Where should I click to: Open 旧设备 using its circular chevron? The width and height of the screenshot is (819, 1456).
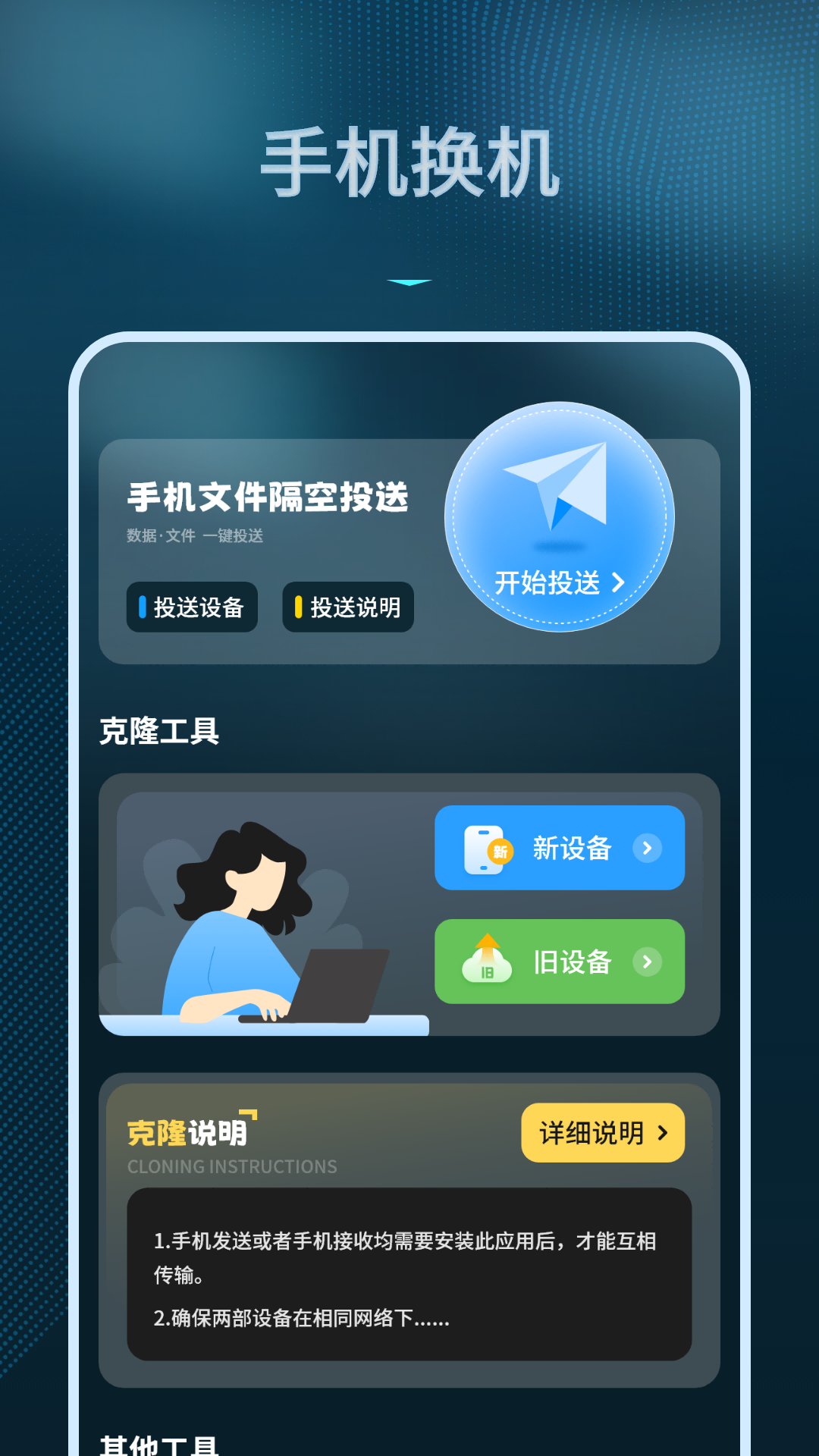(646, 961)
